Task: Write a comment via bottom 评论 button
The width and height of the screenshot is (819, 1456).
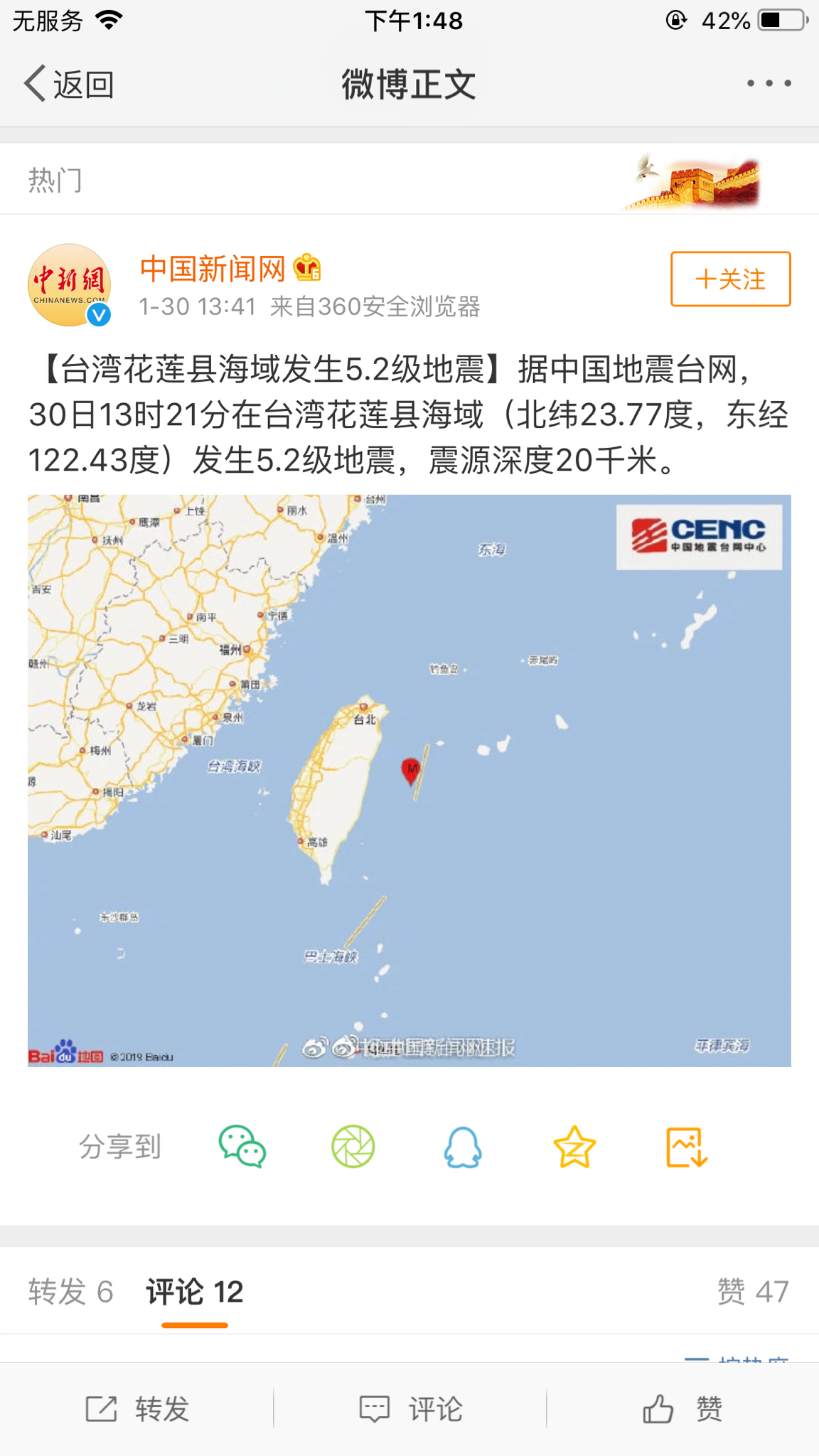Action: pos(410,1408)
